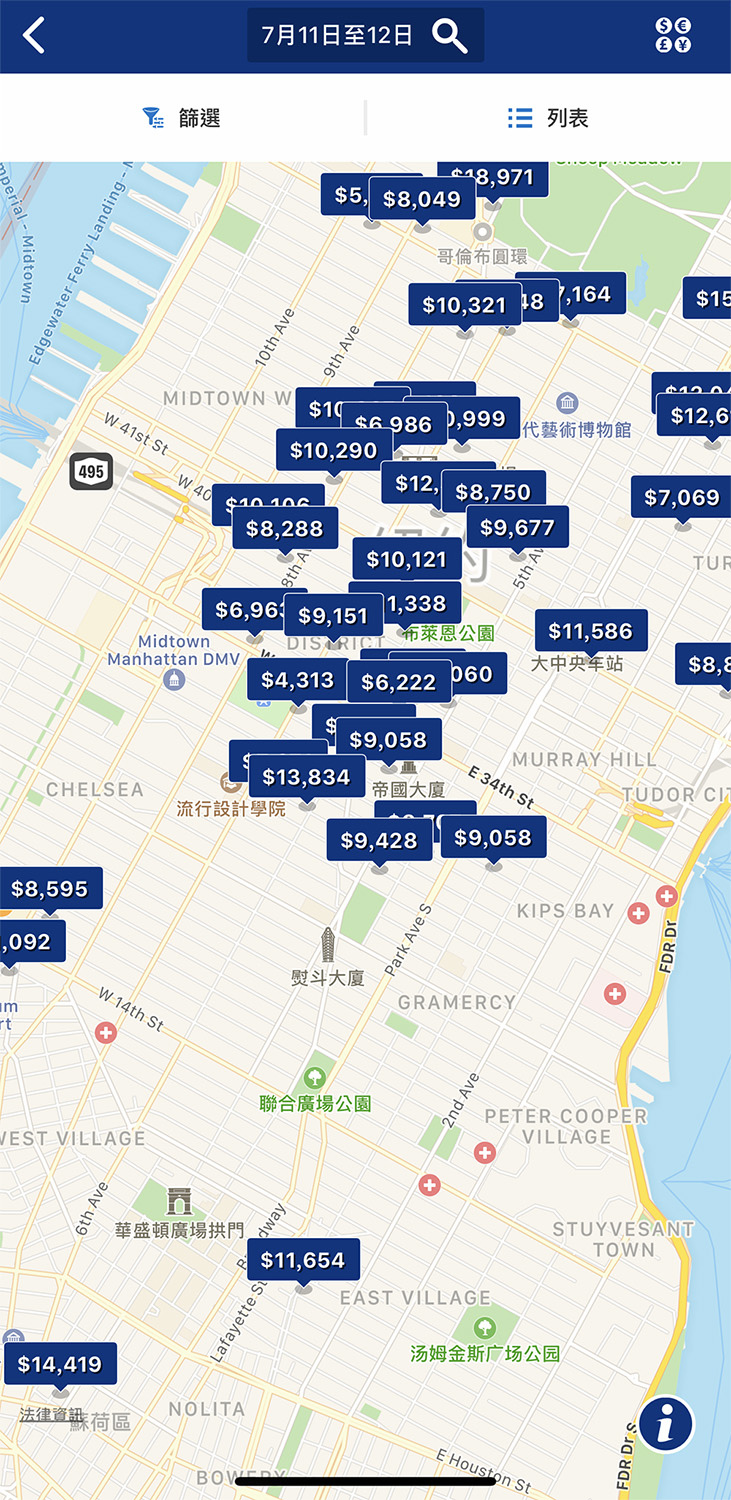Image resolution: width=731 pixels, height=1500 pixels.
Task: Open the 篩選 filter options
Action: [x=182, y=118]
